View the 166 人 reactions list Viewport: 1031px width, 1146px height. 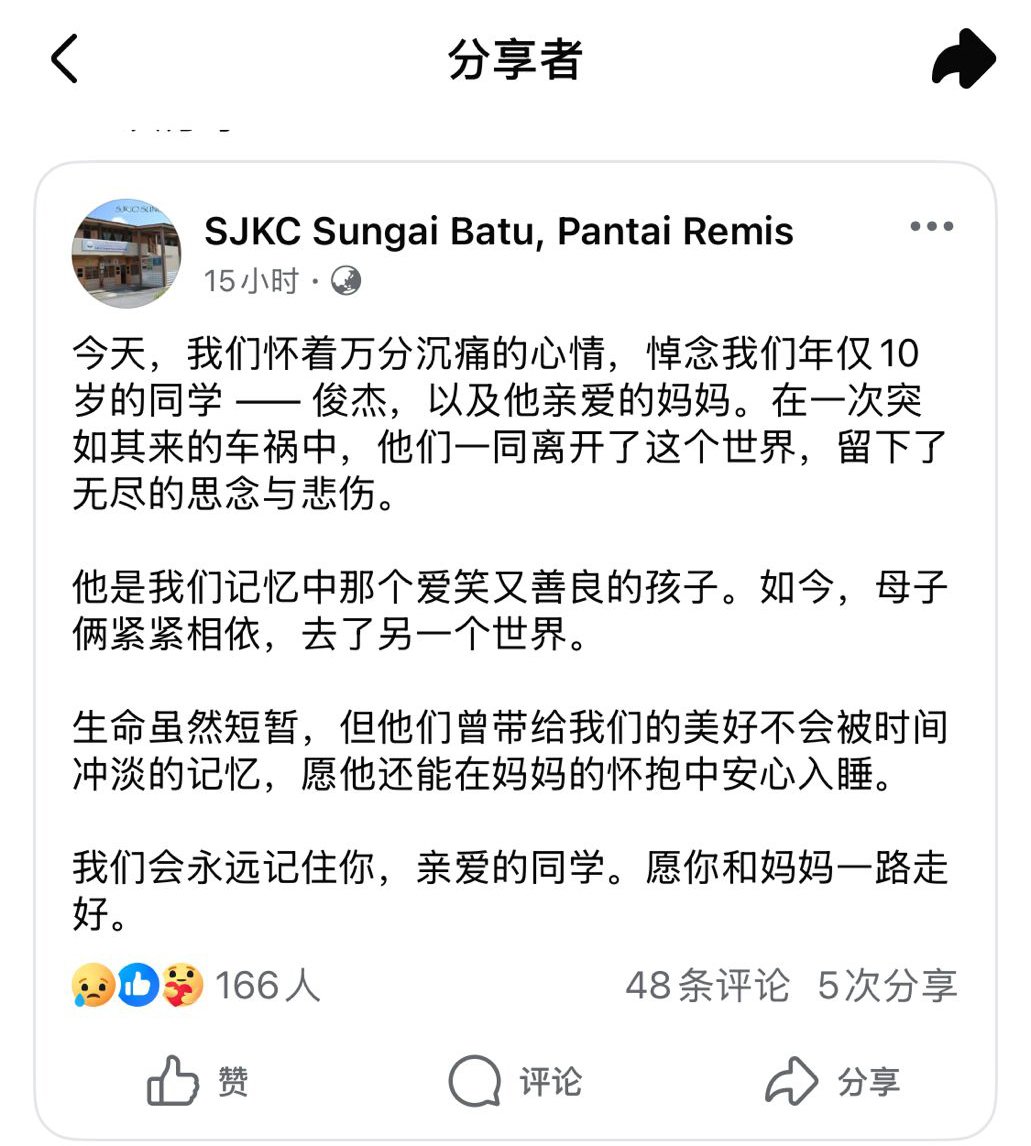coord(196,986)
